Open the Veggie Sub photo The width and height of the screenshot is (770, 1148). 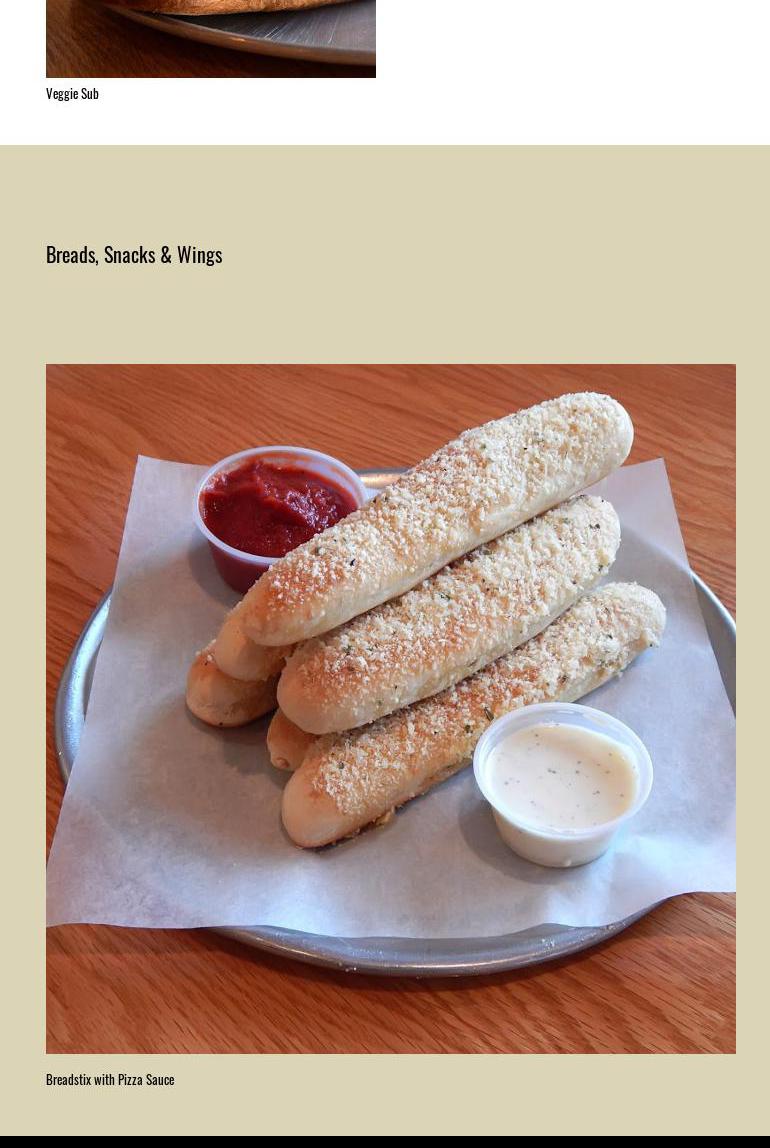[210, 38]
